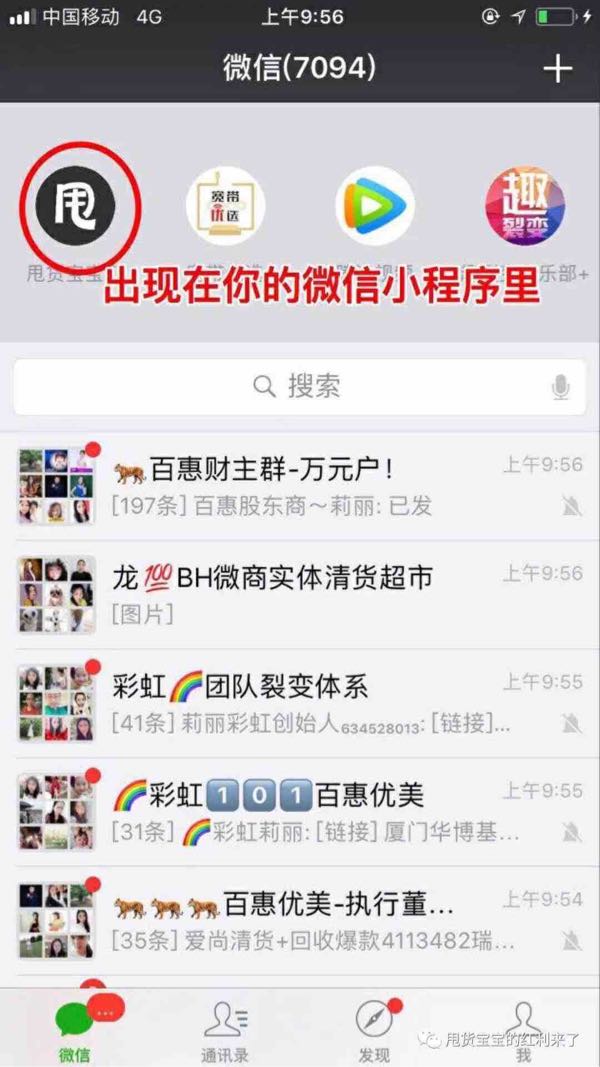
Task: Select the 微信 chats tab
Action: (75, 1030)
